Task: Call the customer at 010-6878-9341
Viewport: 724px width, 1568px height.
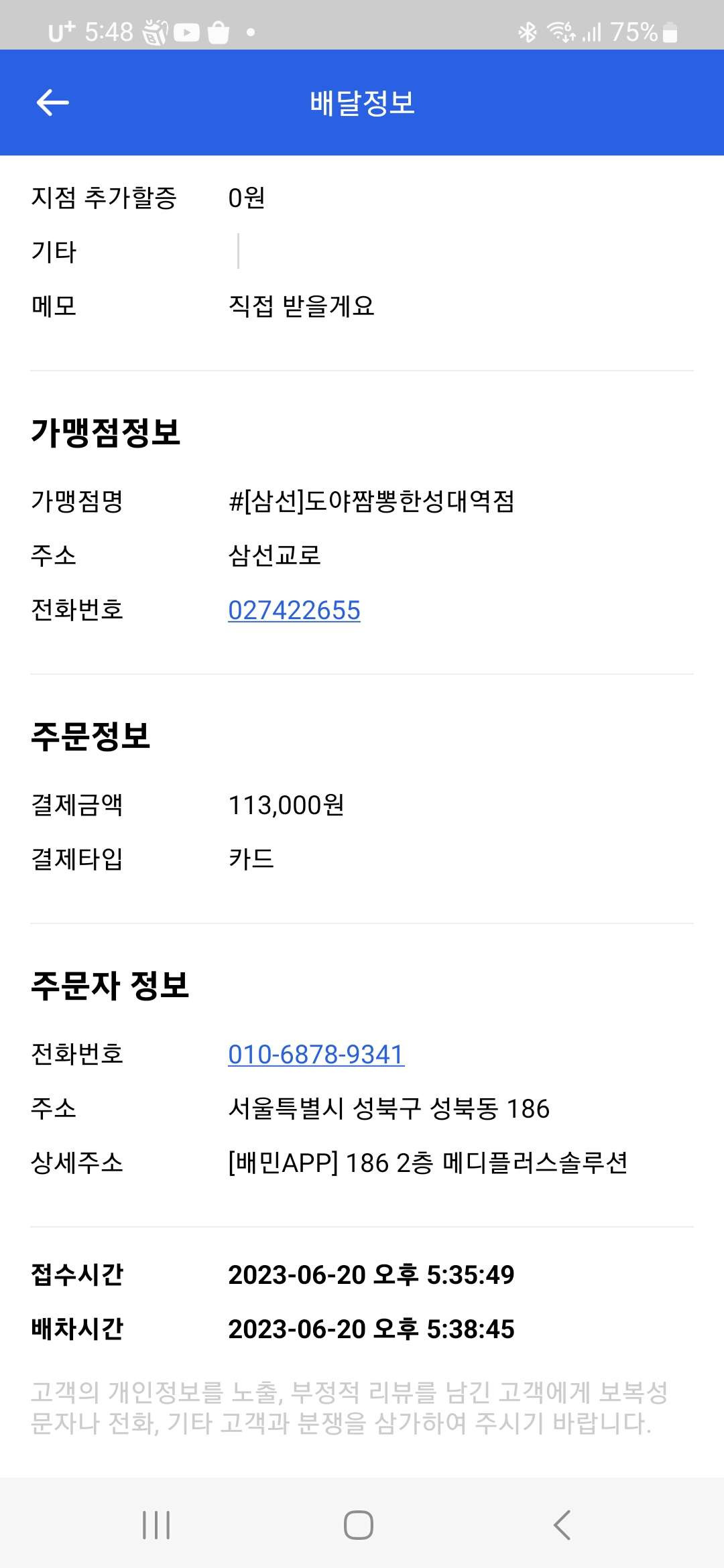Action: tap(316, 1055)
